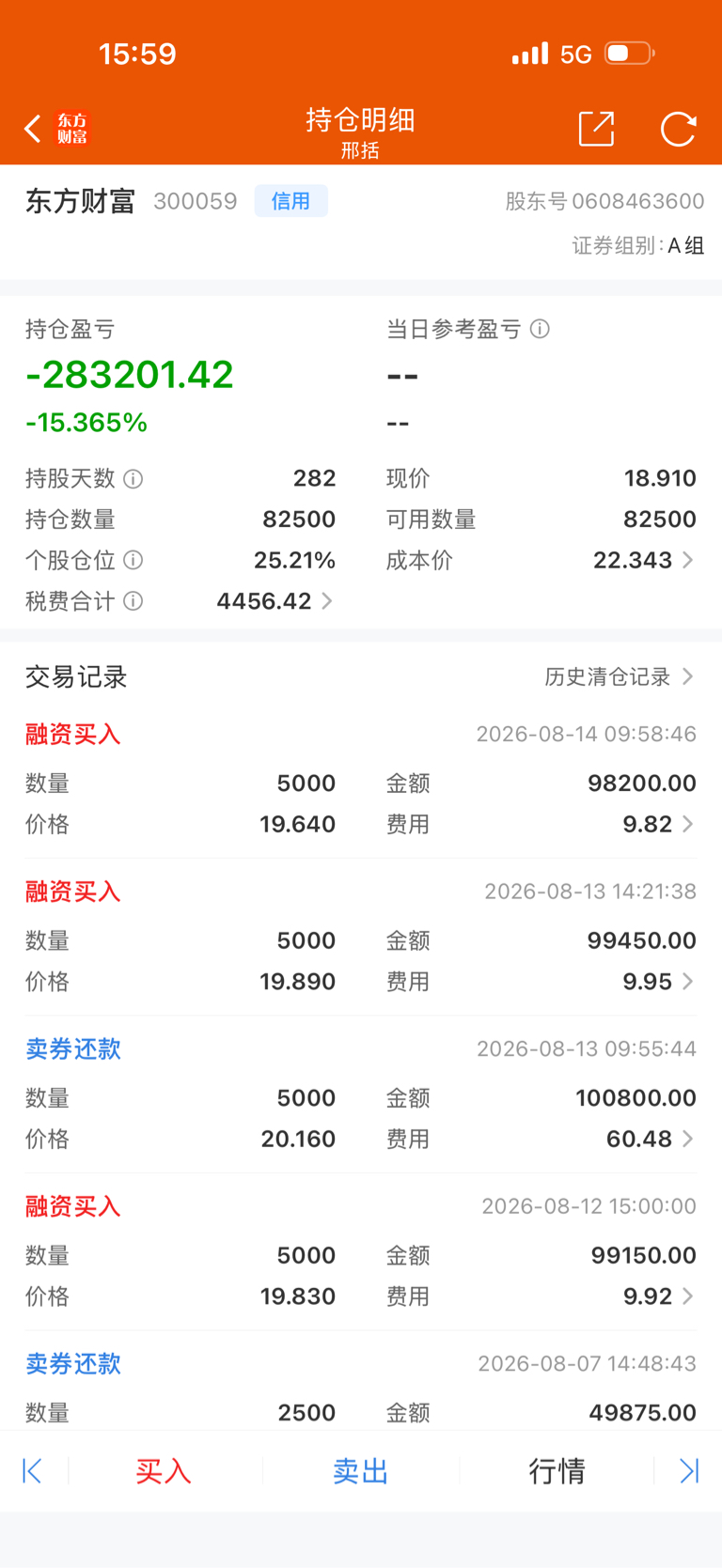Share the position details page

pos(596,129)
